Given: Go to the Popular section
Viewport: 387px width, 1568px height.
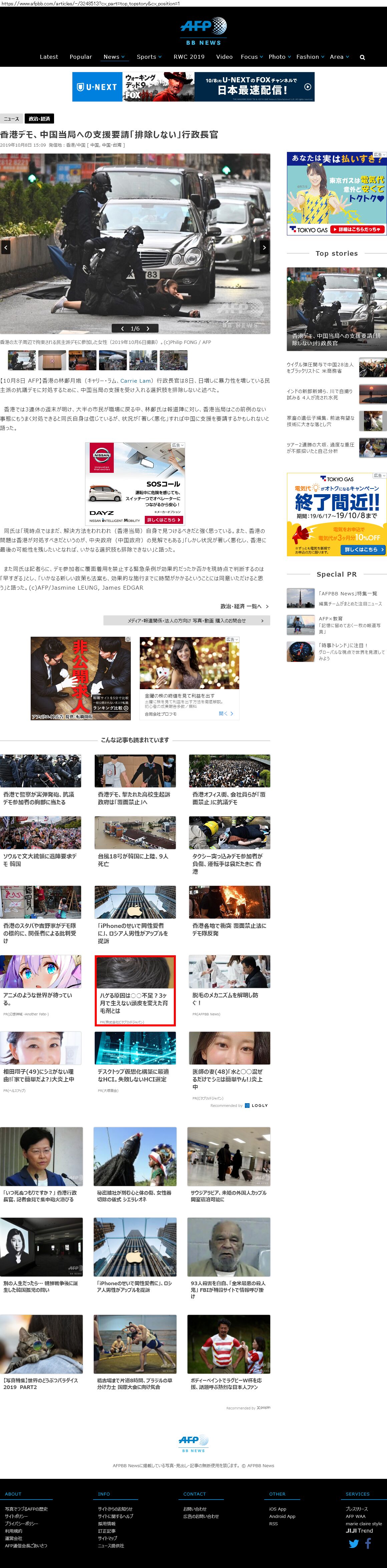Looking at the screenshot, I should pos(80,57).
